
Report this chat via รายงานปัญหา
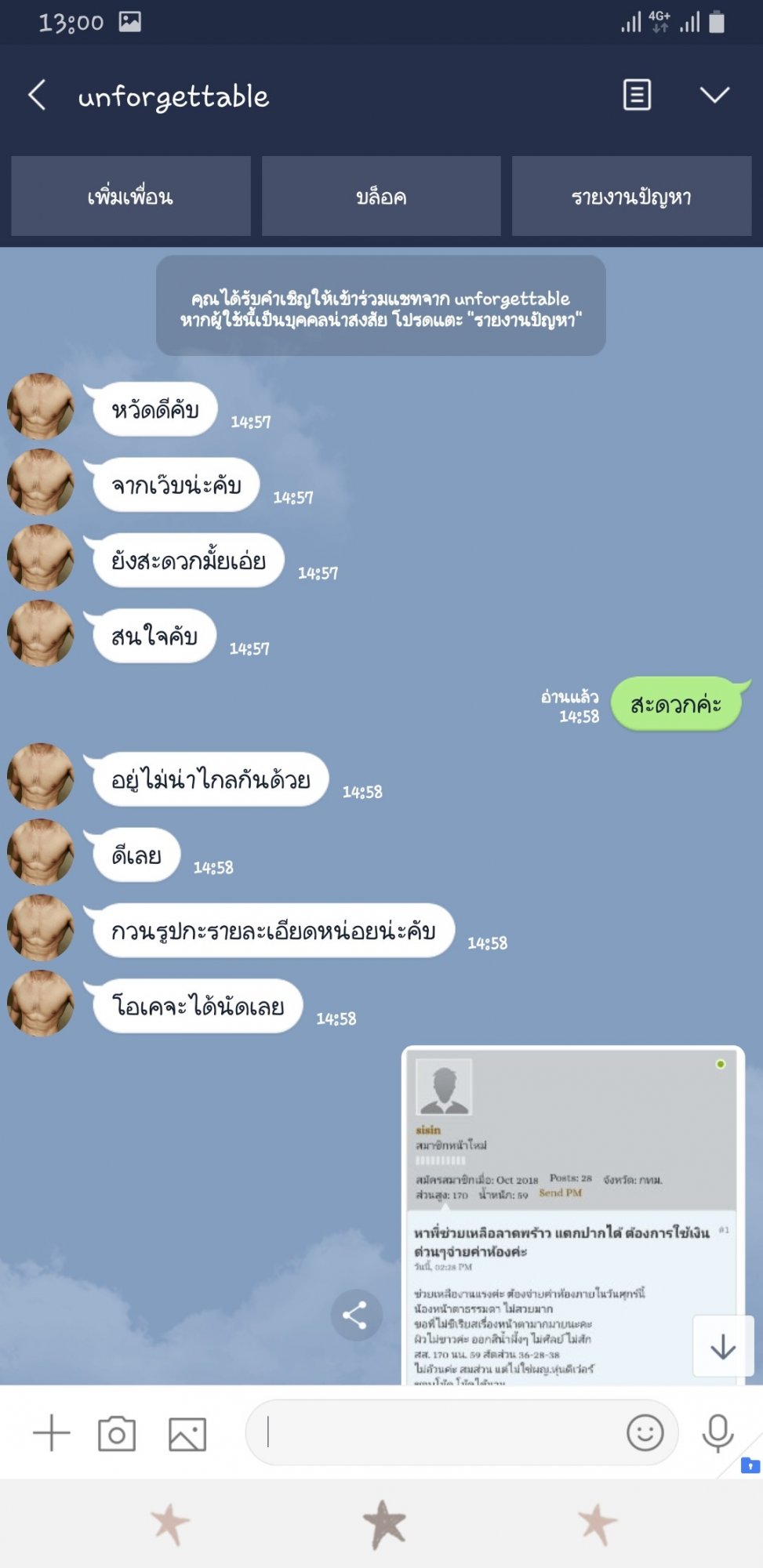631,196
